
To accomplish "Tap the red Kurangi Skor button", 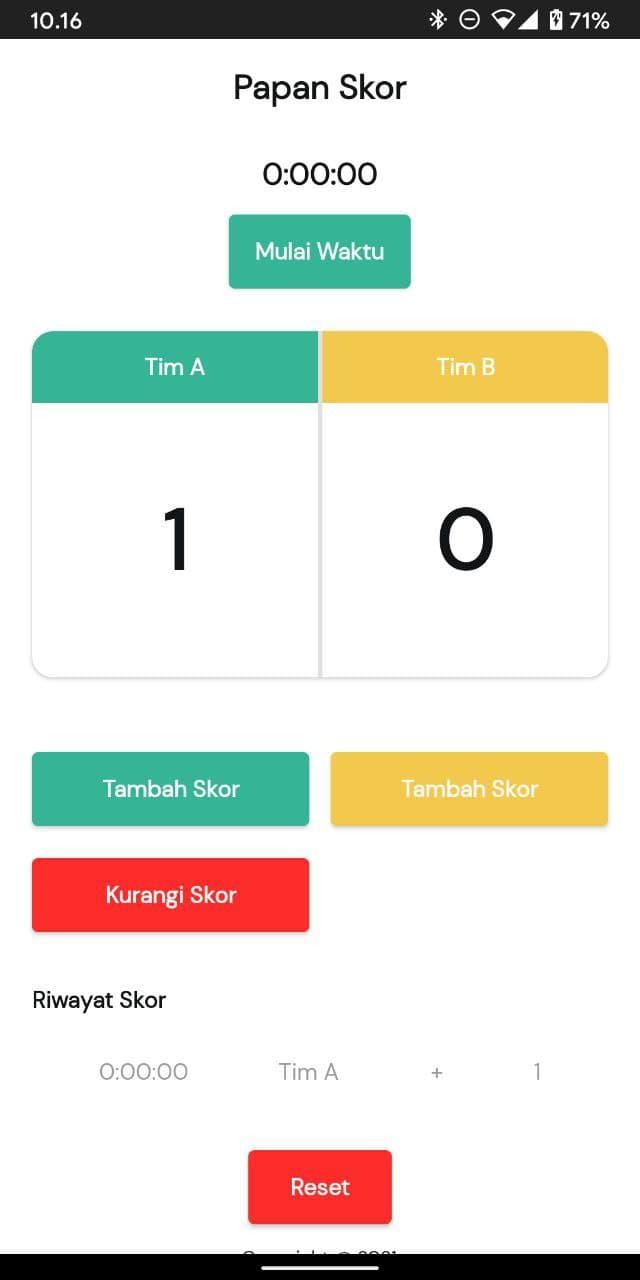I will click(x=170, y=895).
